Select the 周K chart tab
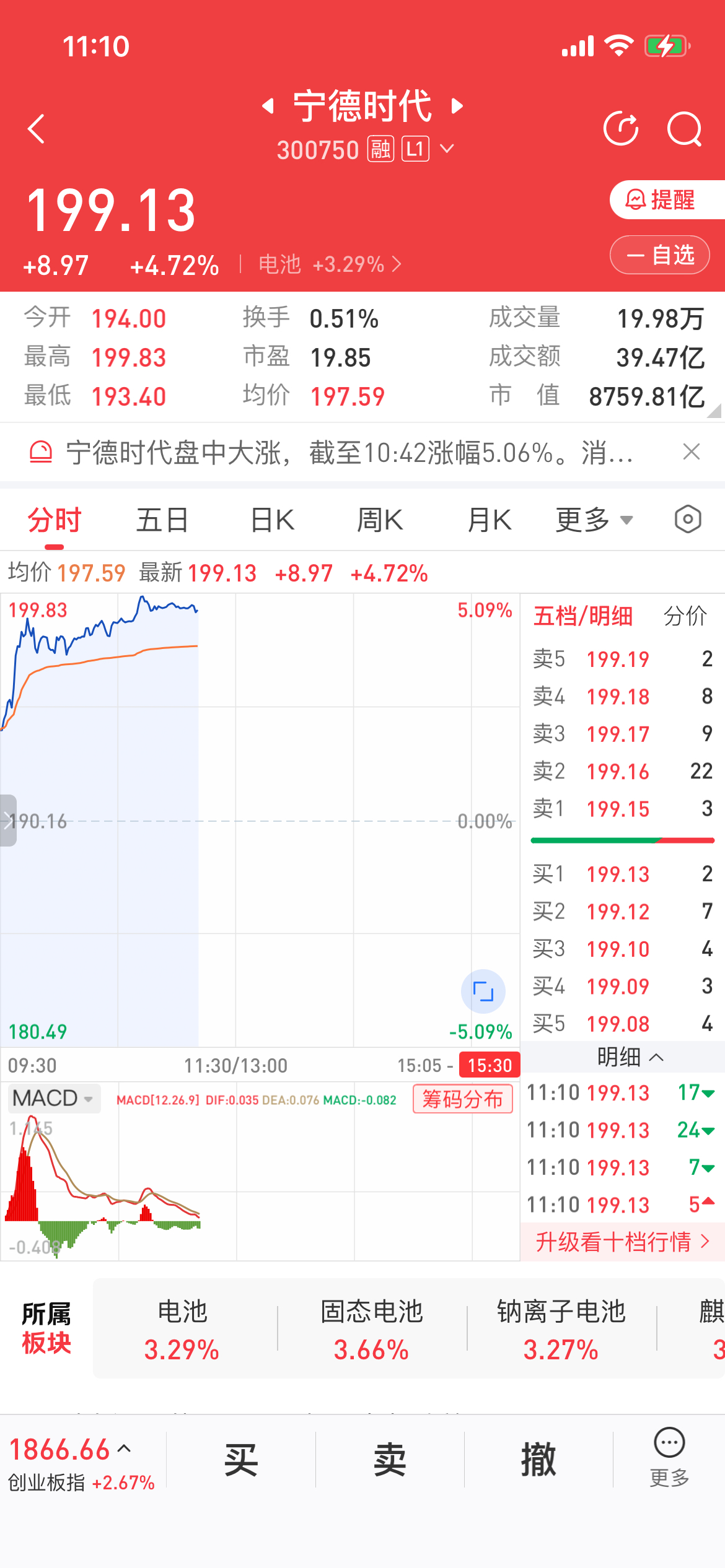The image size is (725, 1568). (380, 520)
